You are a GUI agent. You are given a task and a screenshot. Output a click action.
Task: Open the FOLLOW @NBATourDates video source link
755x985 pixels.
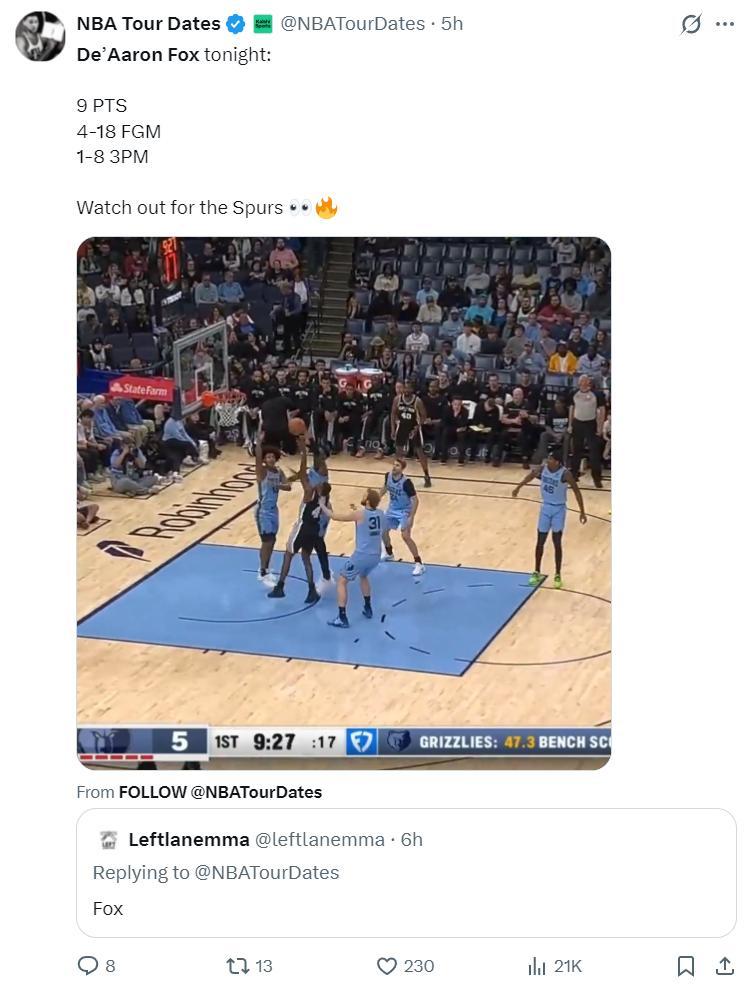(x=220, y=792)
